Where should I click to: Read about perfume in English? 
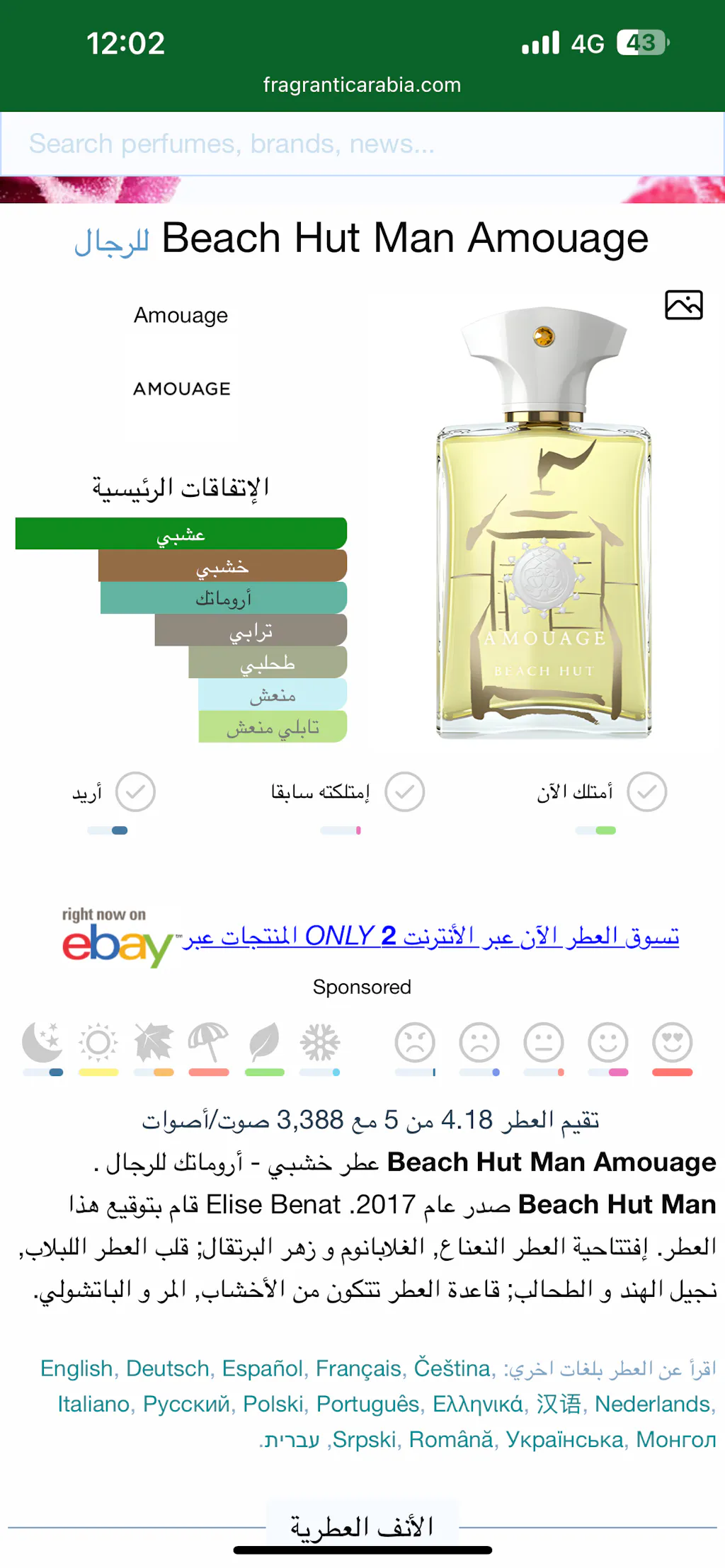click(x=76, y=1368)
